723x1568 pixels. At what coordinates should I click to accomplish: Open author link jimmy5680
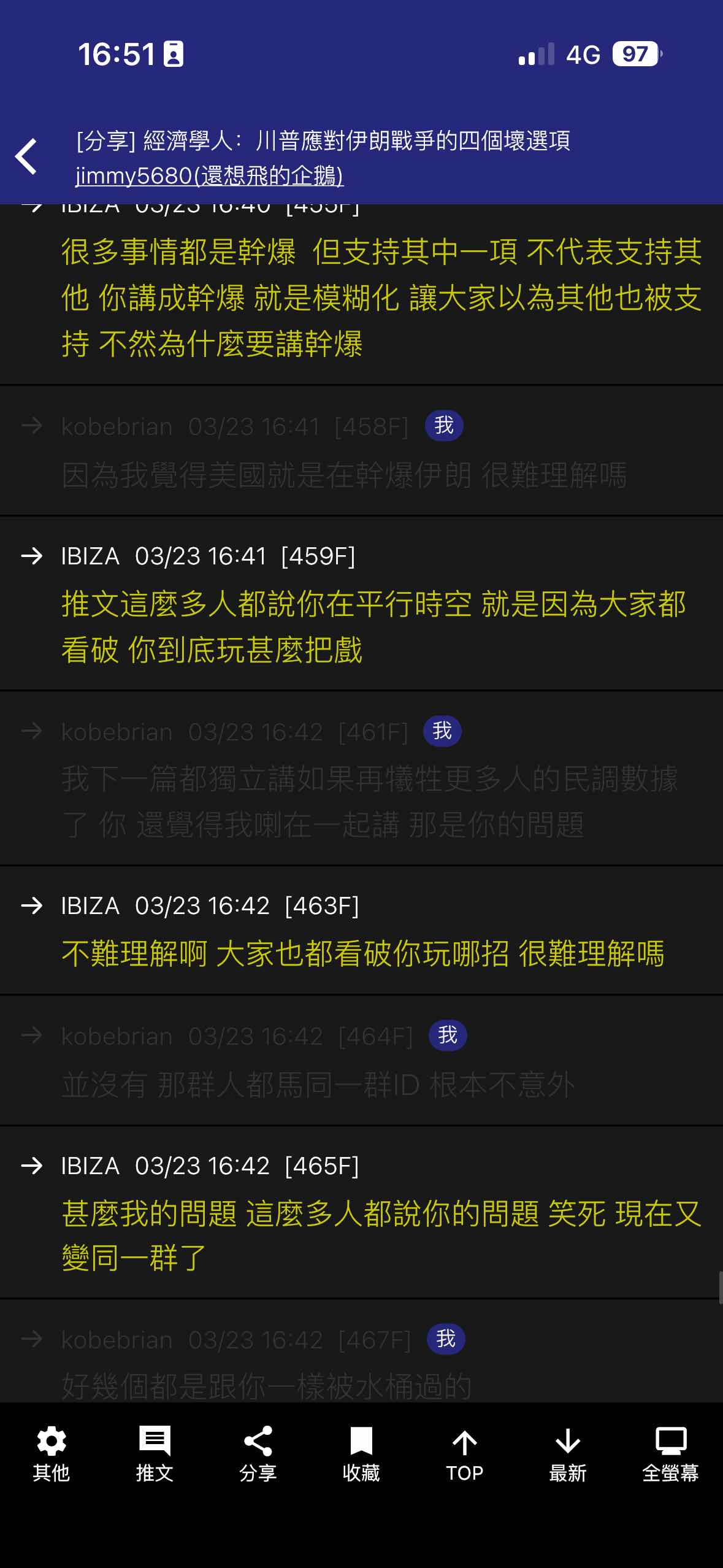pyautogui.click(x=209, y=176)
